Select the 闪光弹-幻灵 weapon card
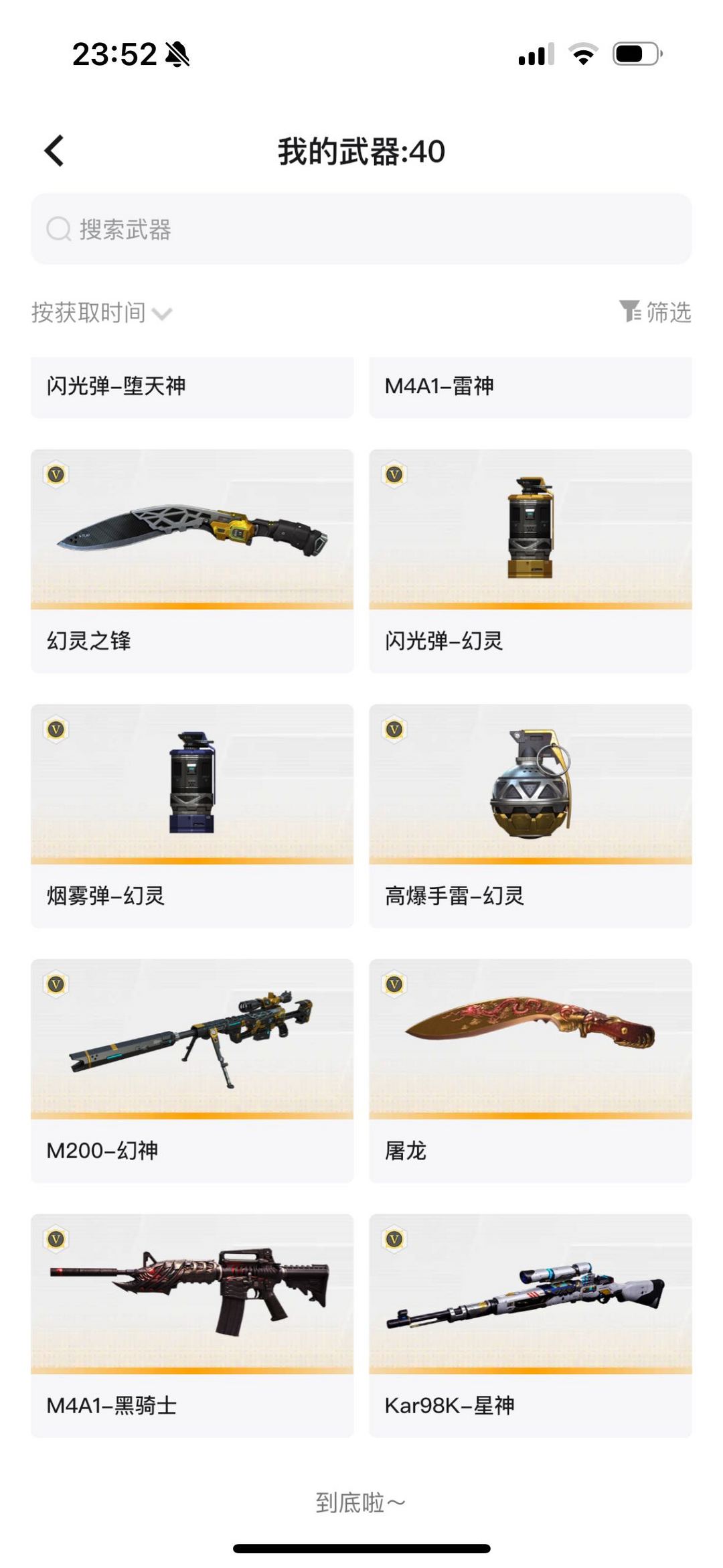The image size is (723, 1568). click(530, 560)
